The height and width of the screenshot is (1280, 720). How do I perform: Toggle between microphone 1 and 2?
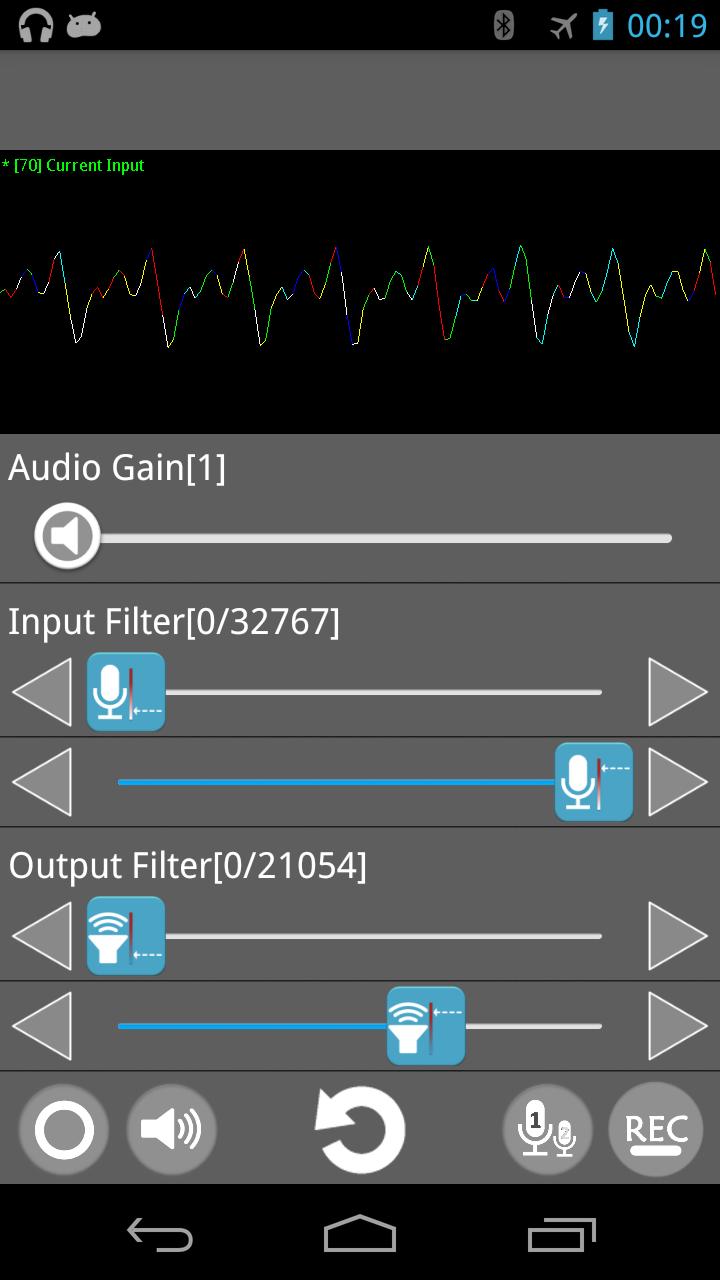click(x=546, y=1129)
